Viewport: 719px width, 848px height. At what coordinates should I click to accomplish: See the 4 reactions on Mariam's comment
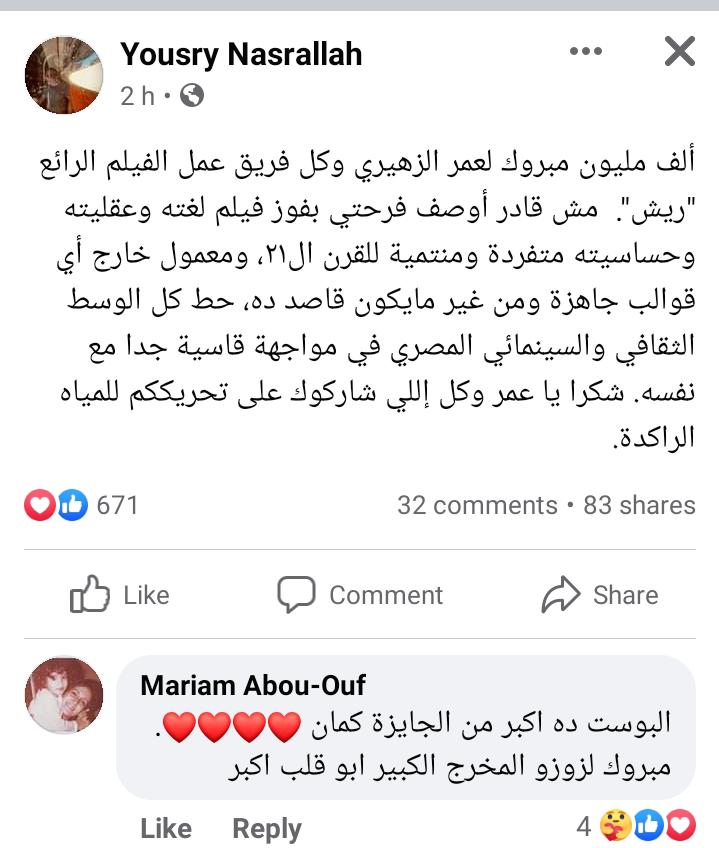(636, 827)
